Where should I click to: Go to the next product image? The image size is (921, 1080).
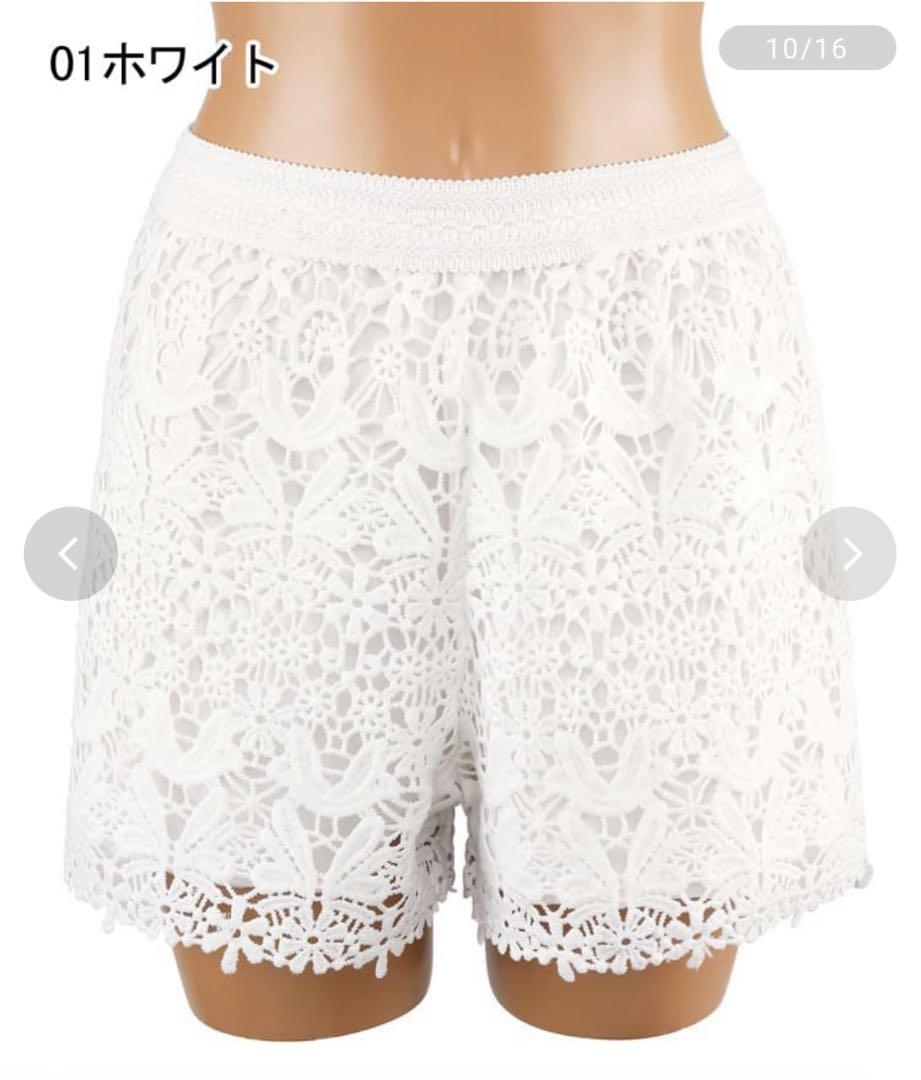coord(849,554)
